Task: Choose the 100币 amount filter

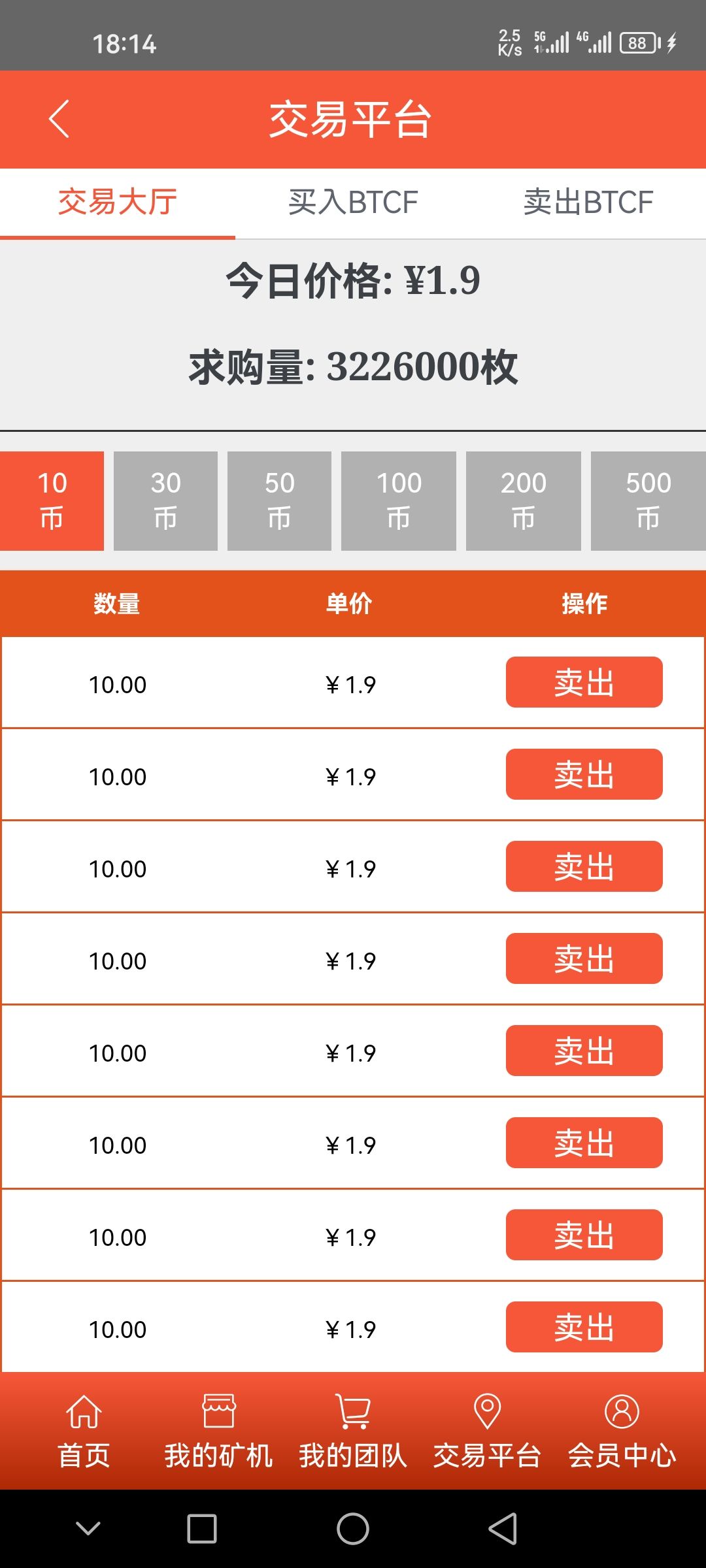Action: [x=399, y=501]
